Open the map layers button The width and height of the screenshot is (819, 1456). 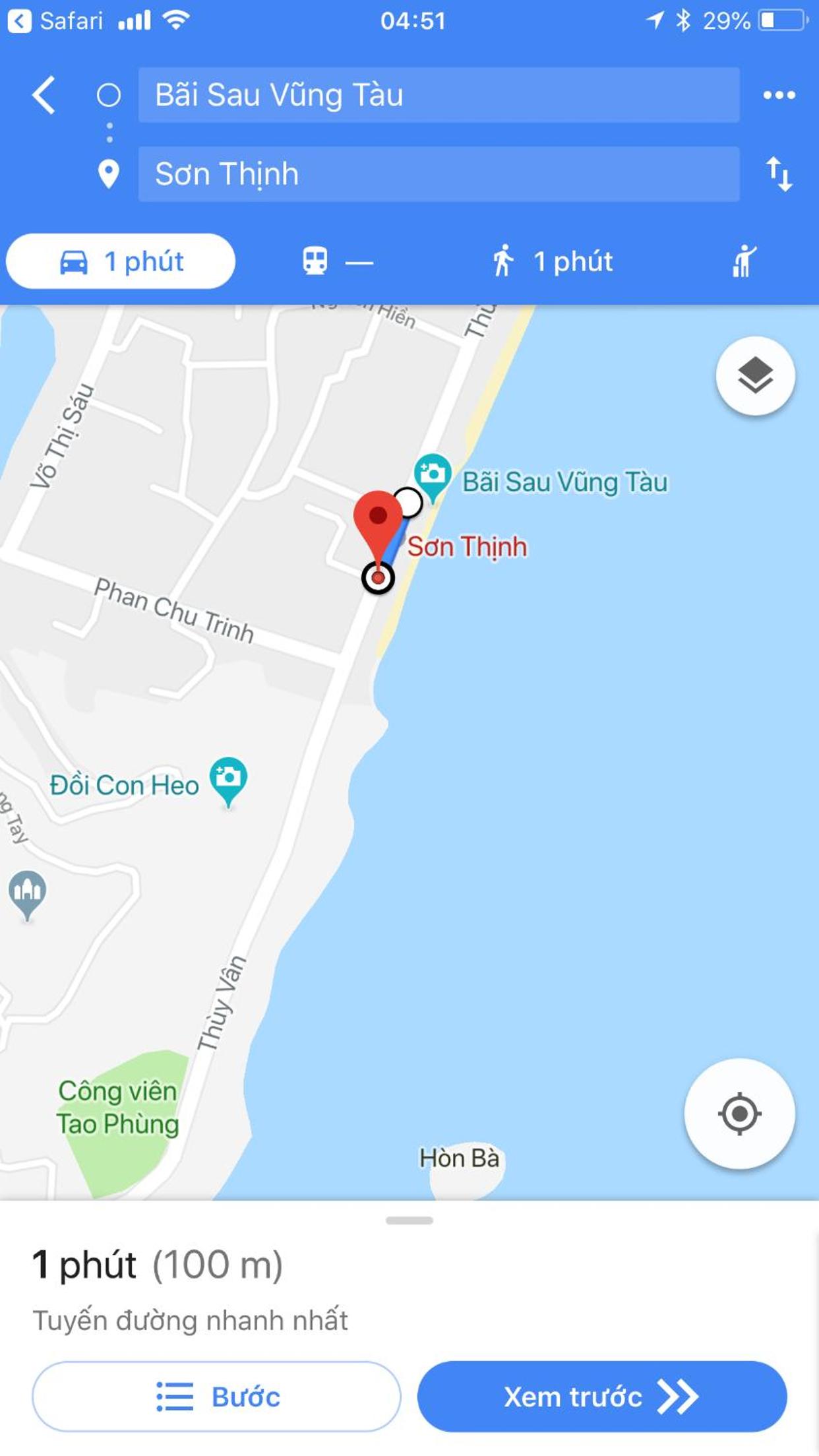(755, 375)
